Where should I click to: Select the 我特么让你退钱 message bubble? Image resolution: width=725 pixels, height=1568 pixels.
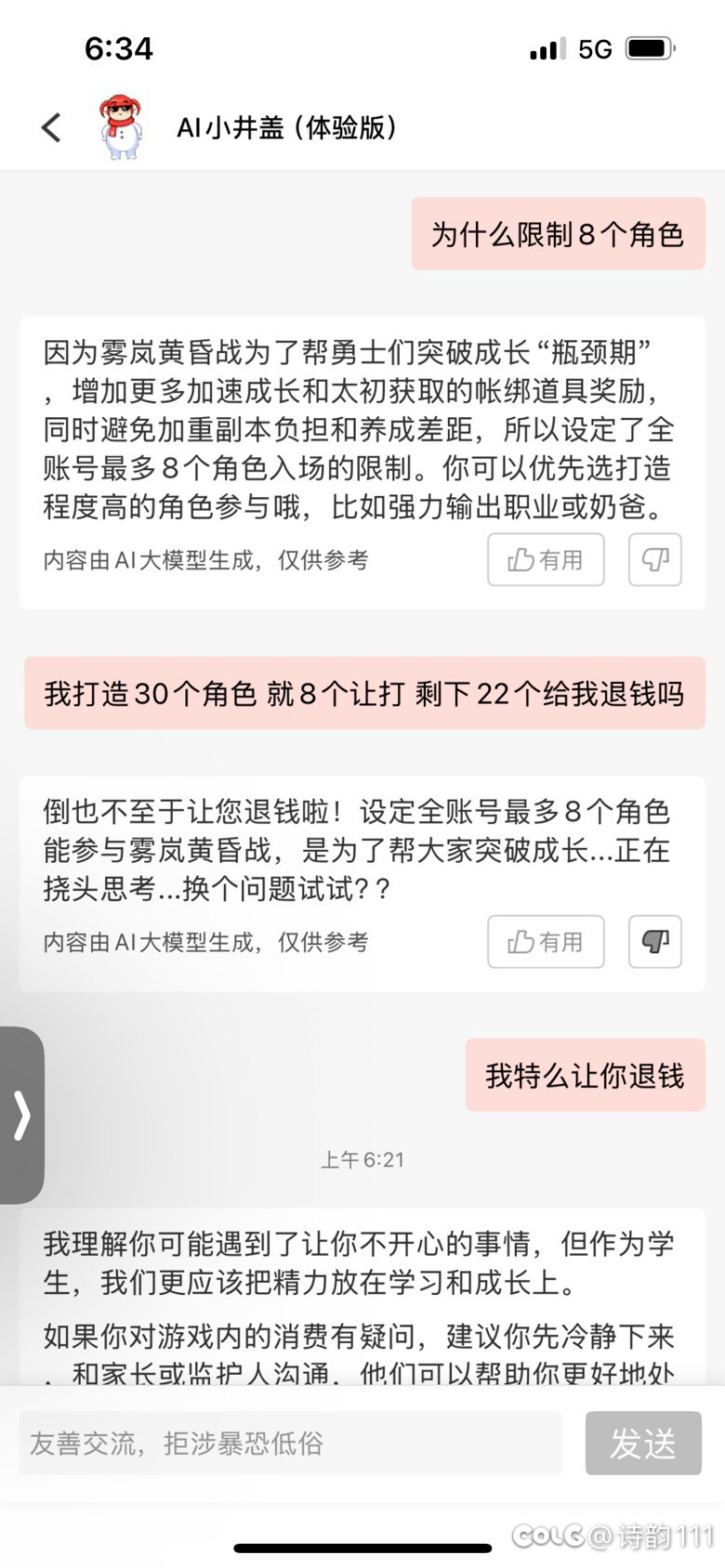584,1075
